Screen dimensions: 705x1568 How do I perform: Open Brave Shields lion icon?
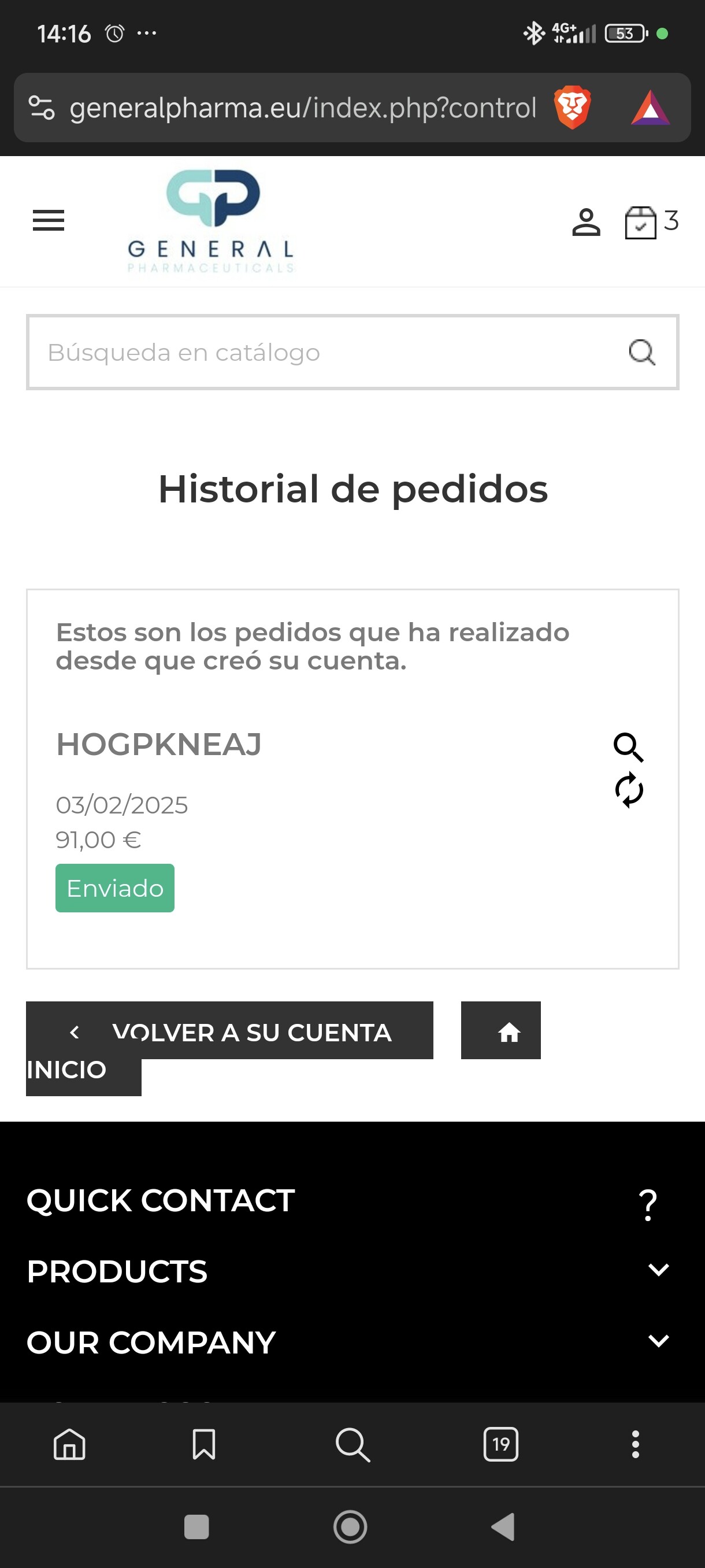pos(572,108)
